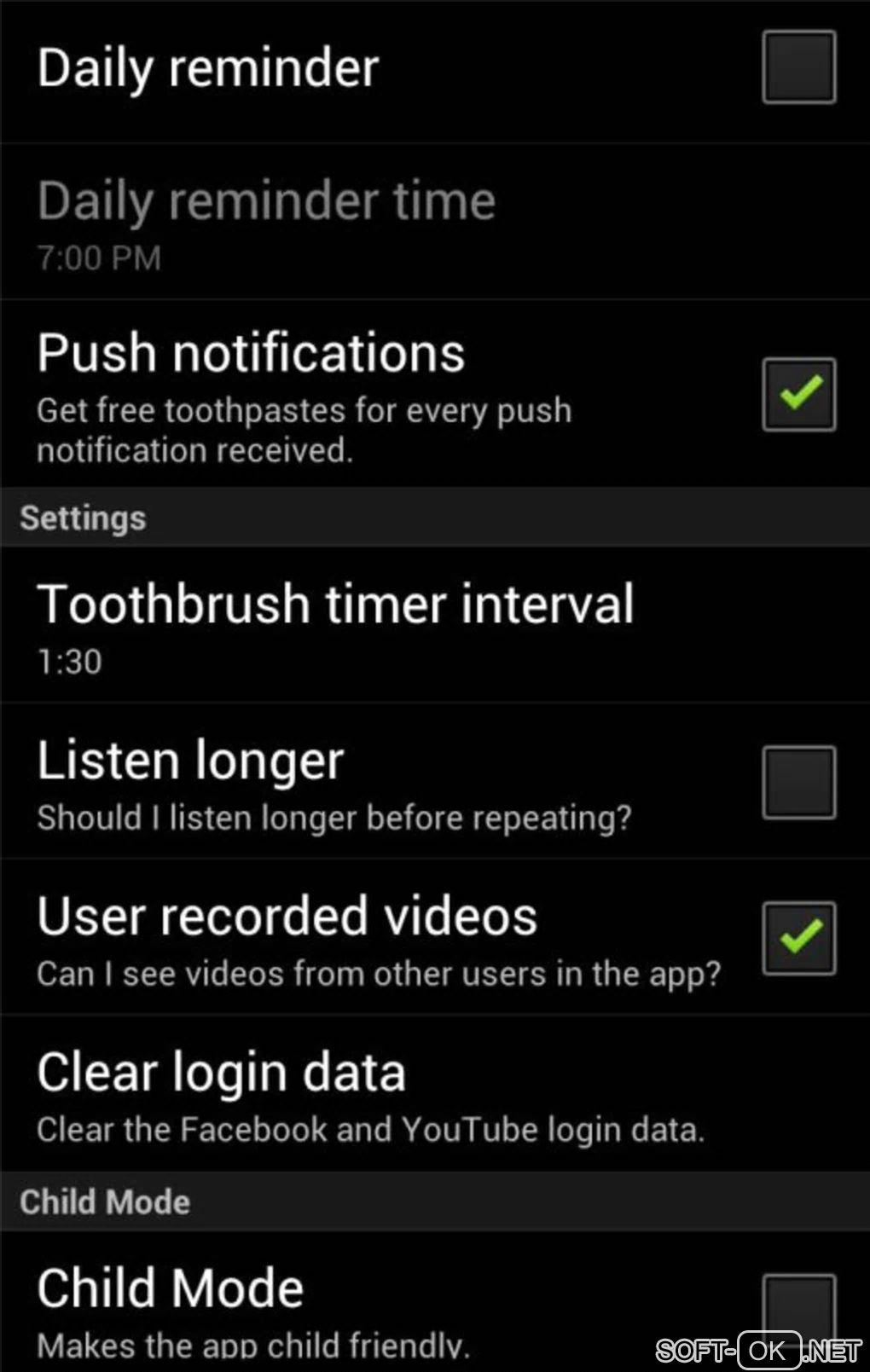Enable the Daily reminder checkbox
870x1372 pixels.
pyautogui.click(x=798, y=67)
